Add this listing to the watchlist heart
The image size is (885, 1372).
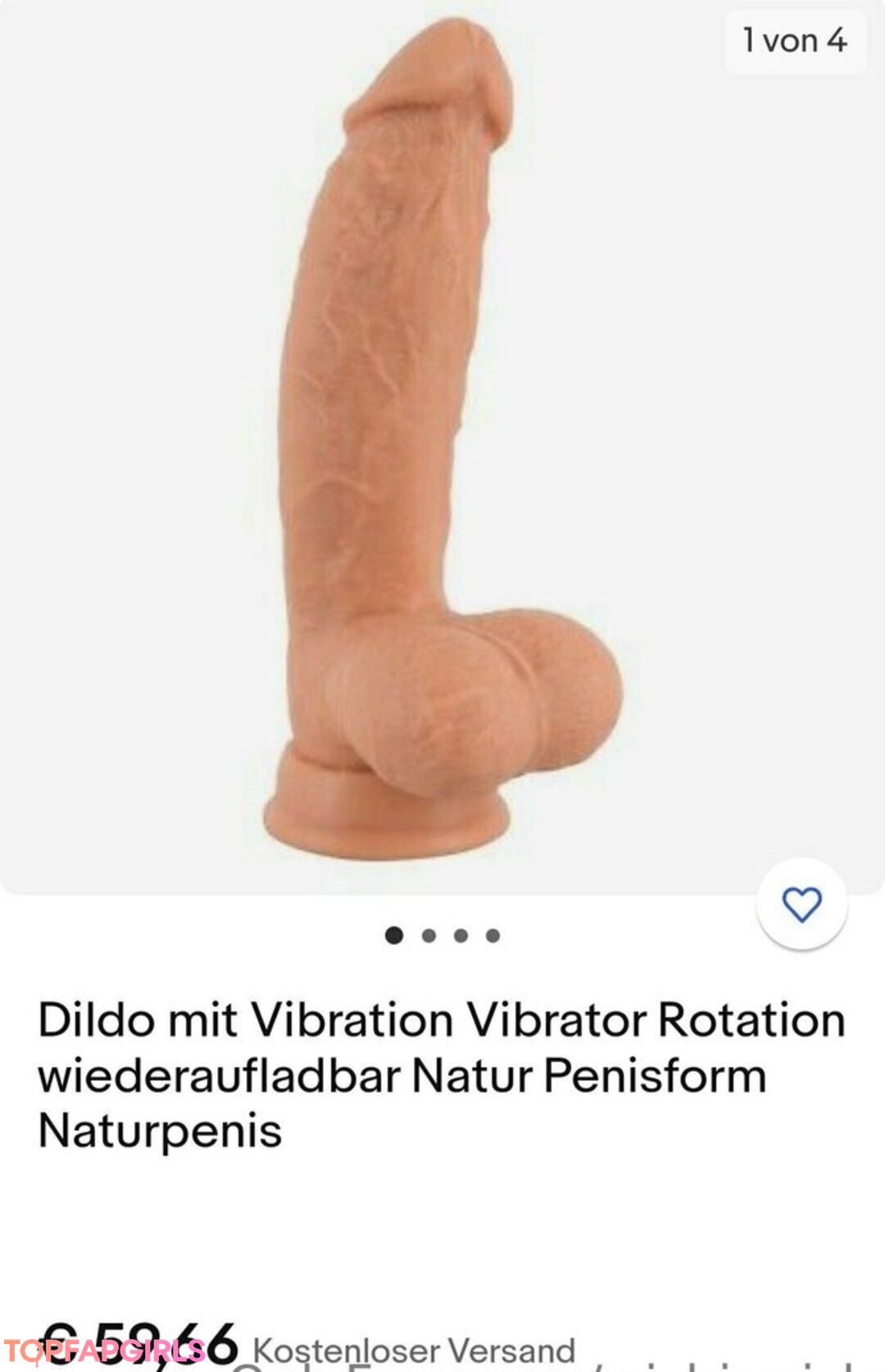pos(801,905)
